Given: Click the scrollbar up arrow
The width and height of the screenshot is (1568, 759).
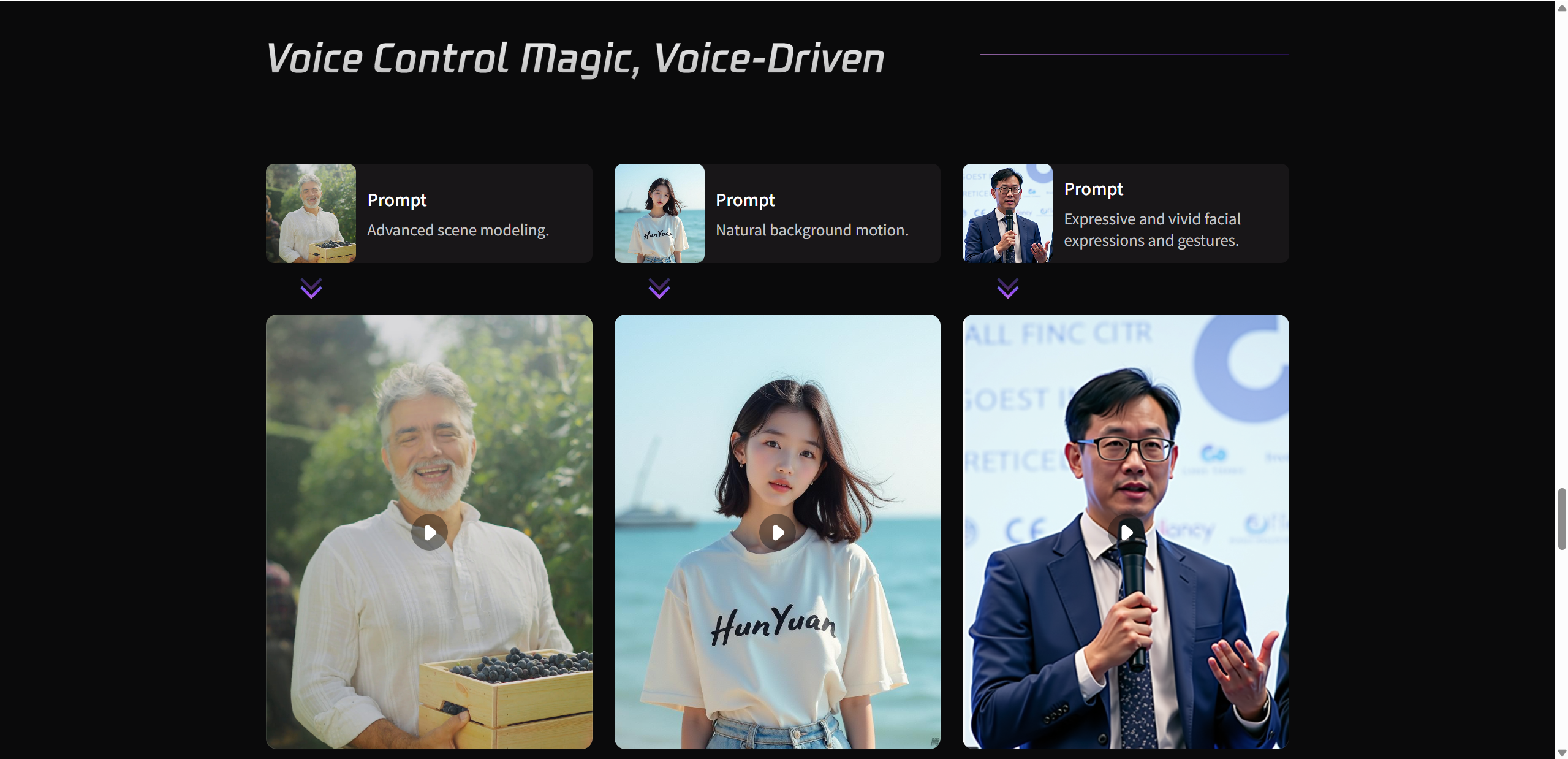Looking at the screenshot, I should click(x=1561, y=7).
